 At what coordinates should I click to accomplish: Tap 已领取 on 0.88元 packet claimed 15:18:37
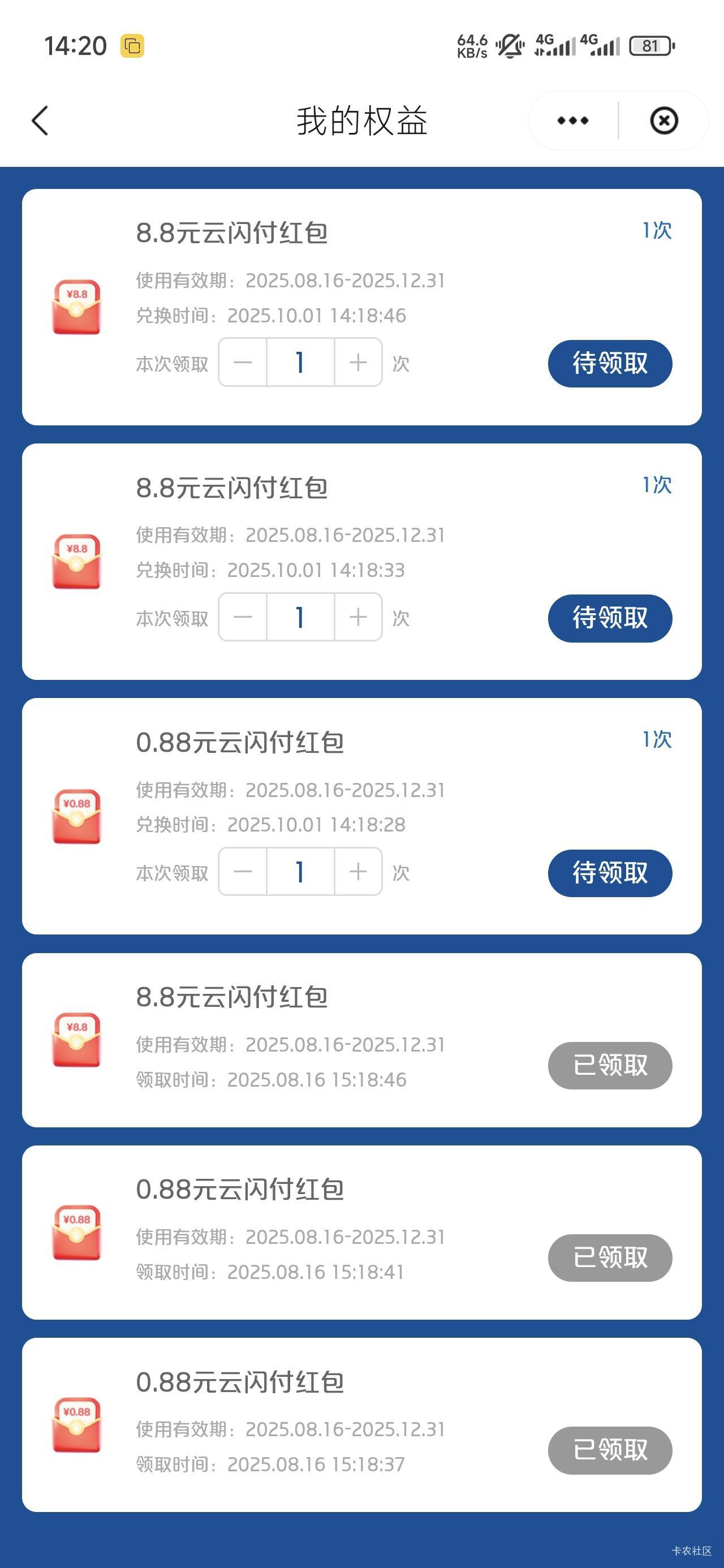pos(610,1450)
